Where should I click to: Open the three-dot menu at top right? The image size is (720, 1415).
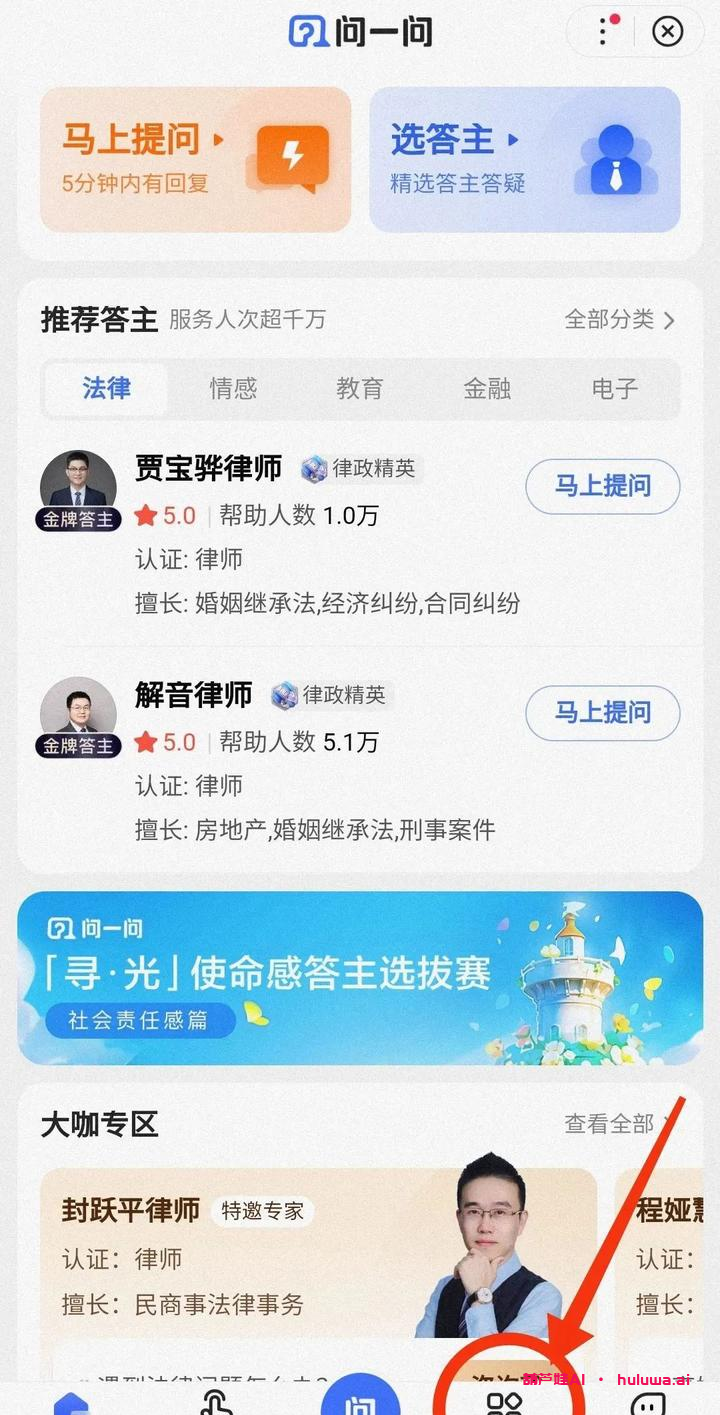pos(603,32)
